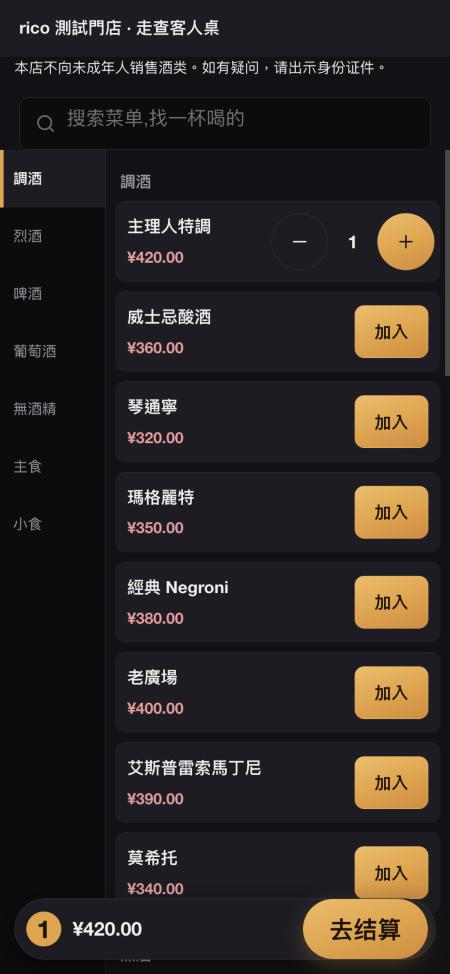This screenshot has width=450, height=974.
Task: Decrease 主理人特調 quantity with minus
Action: click(x=299, y=242)
